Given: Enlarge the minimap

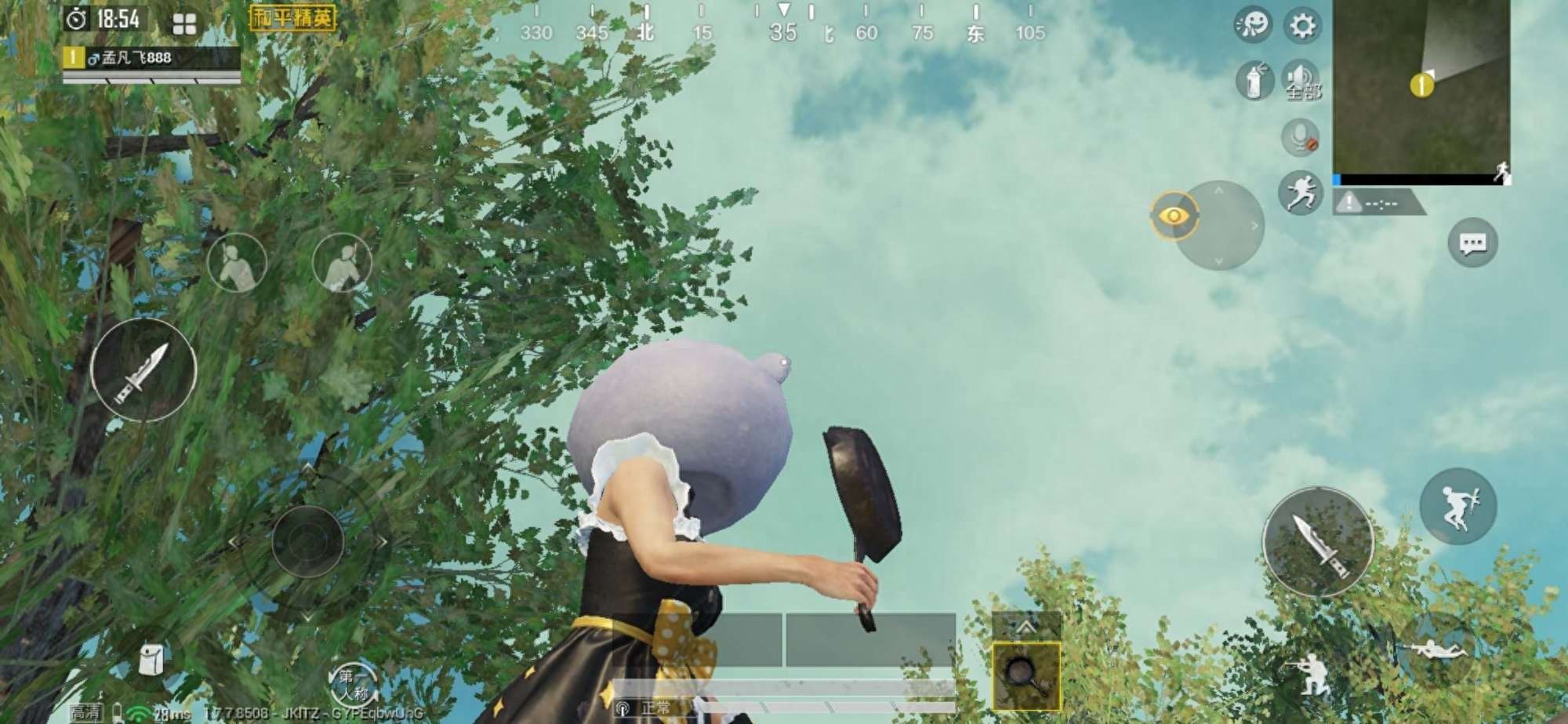Looking at the screenshot, I should click(x=1421, y=86).
